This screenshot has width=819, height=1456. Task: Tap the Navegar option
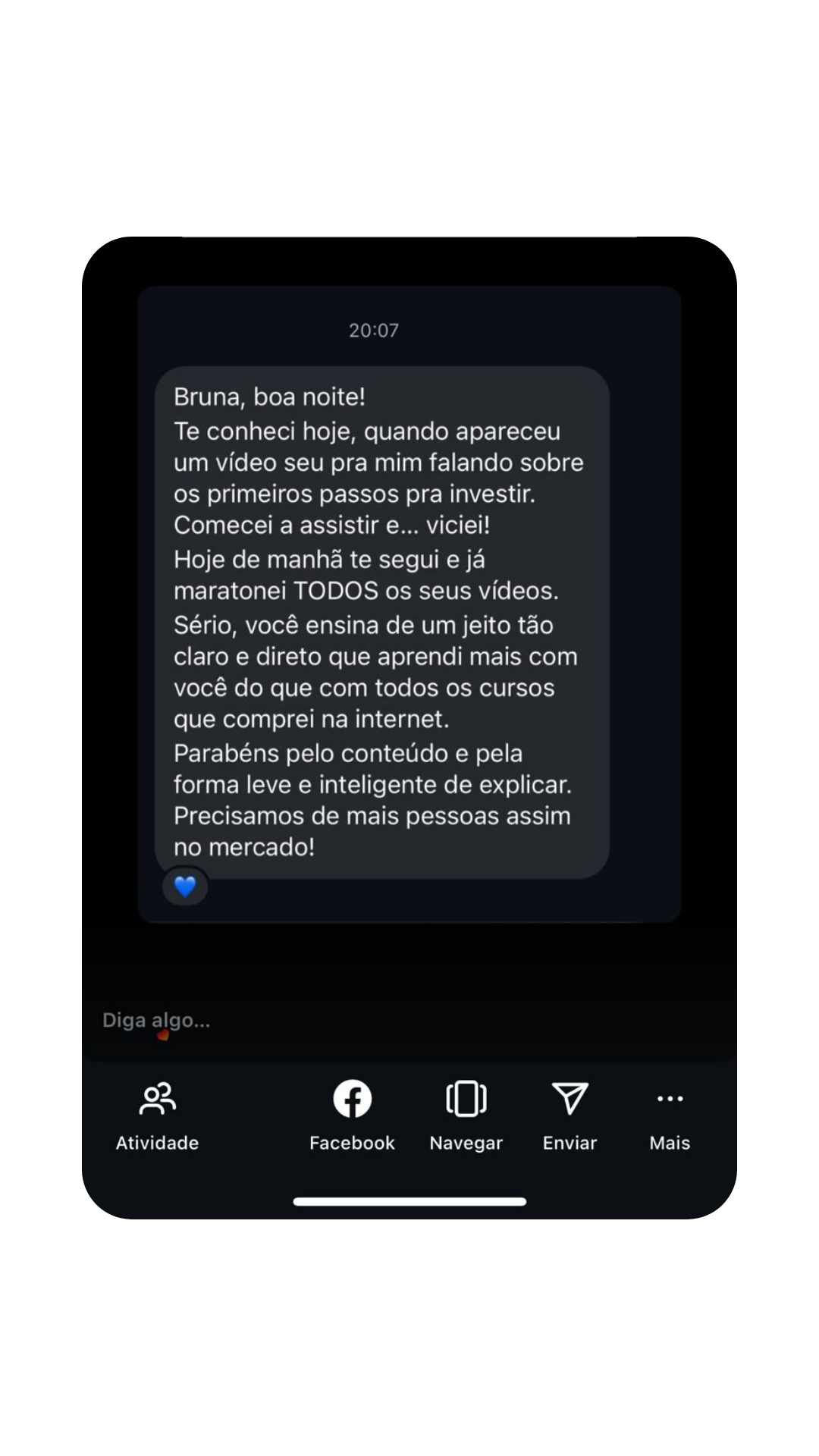(466, 1115)
